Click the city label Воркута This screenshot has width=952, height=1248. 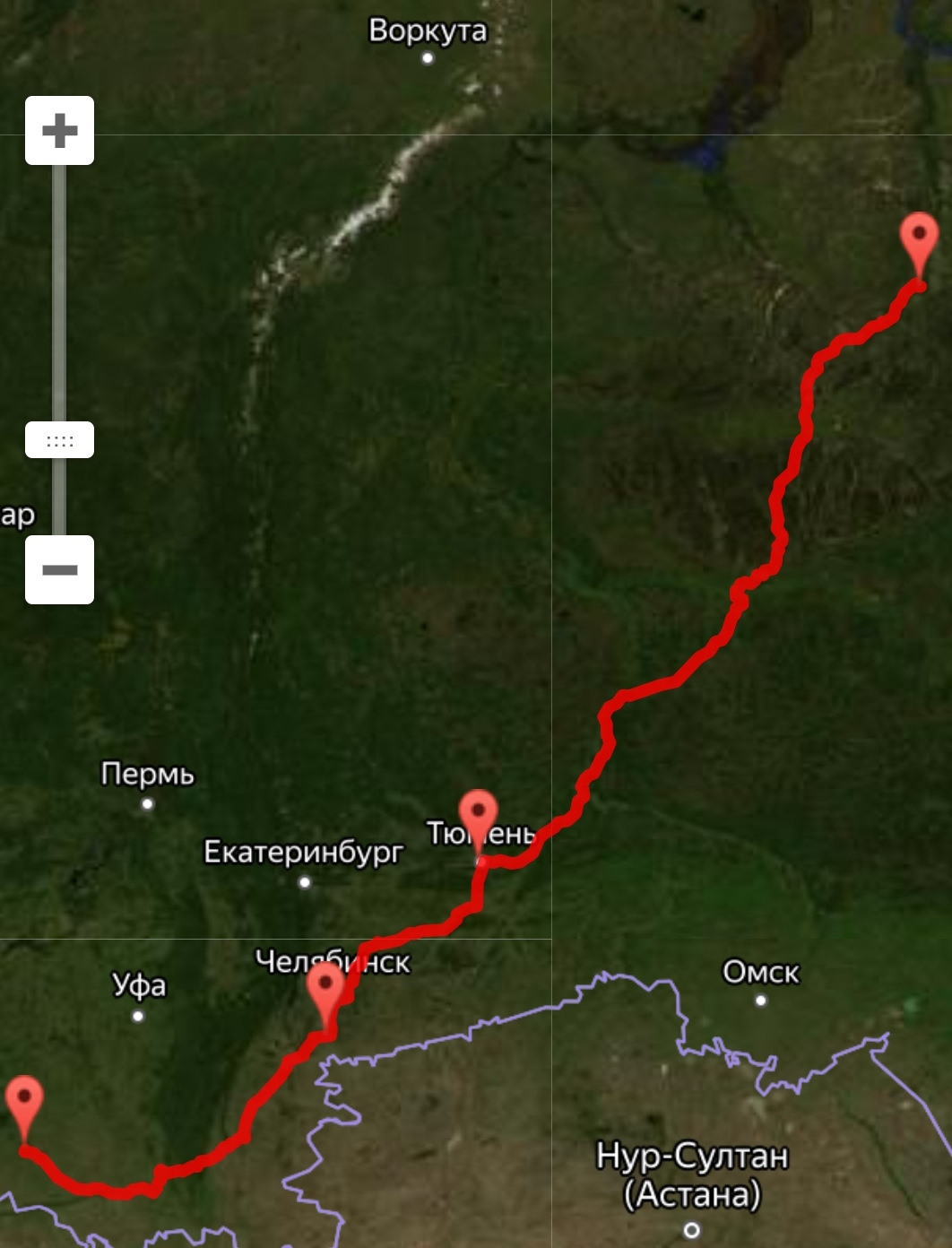click(428, 31)
